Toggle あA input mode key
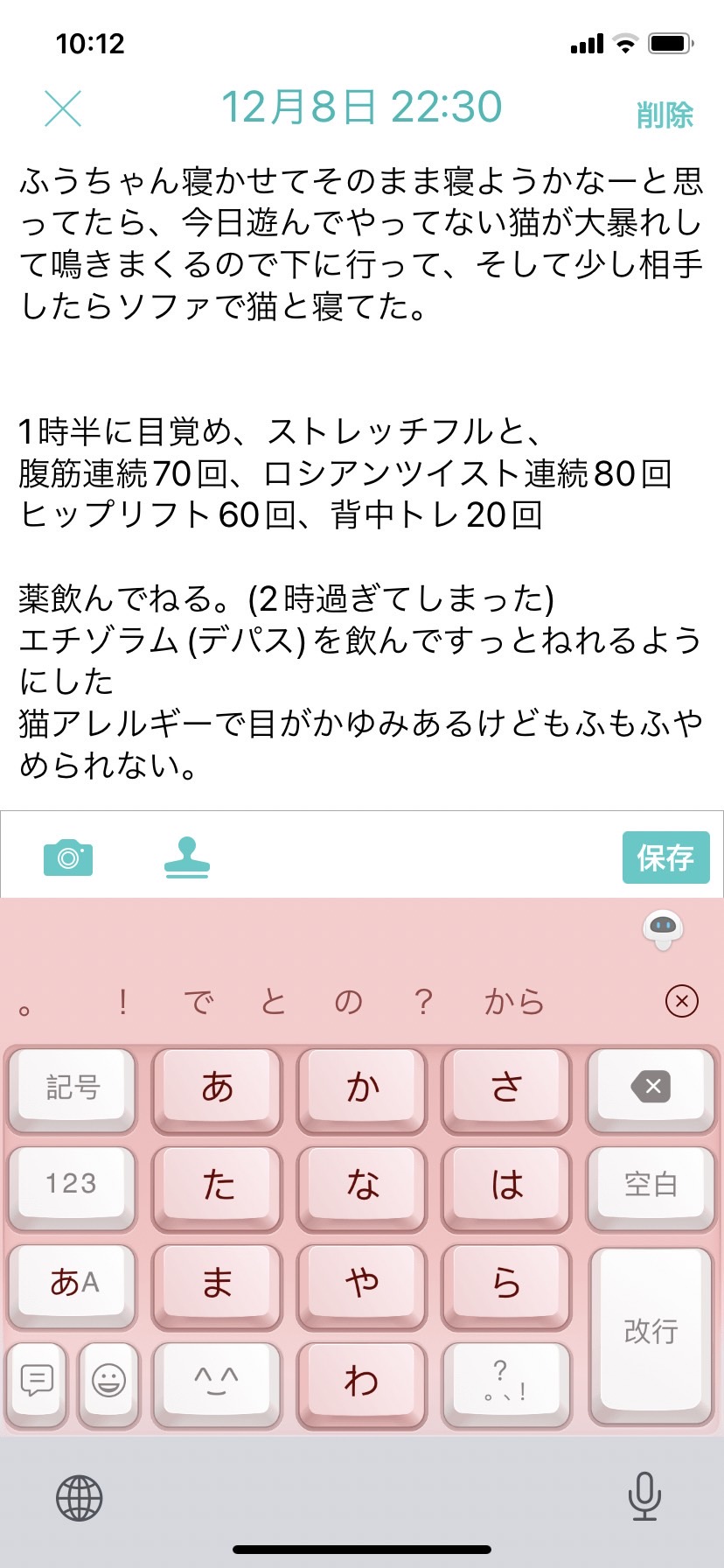 pos(73,1282)
